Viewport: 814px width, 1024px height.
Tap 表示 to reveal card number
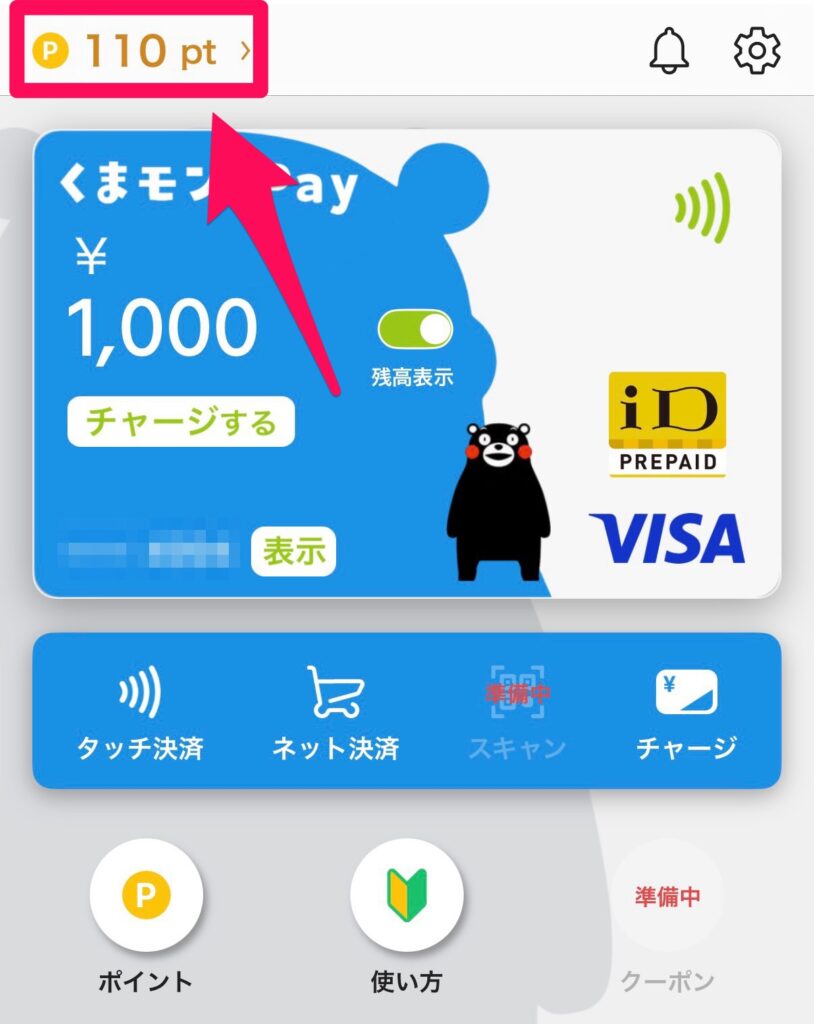click(x=293, y=552)
